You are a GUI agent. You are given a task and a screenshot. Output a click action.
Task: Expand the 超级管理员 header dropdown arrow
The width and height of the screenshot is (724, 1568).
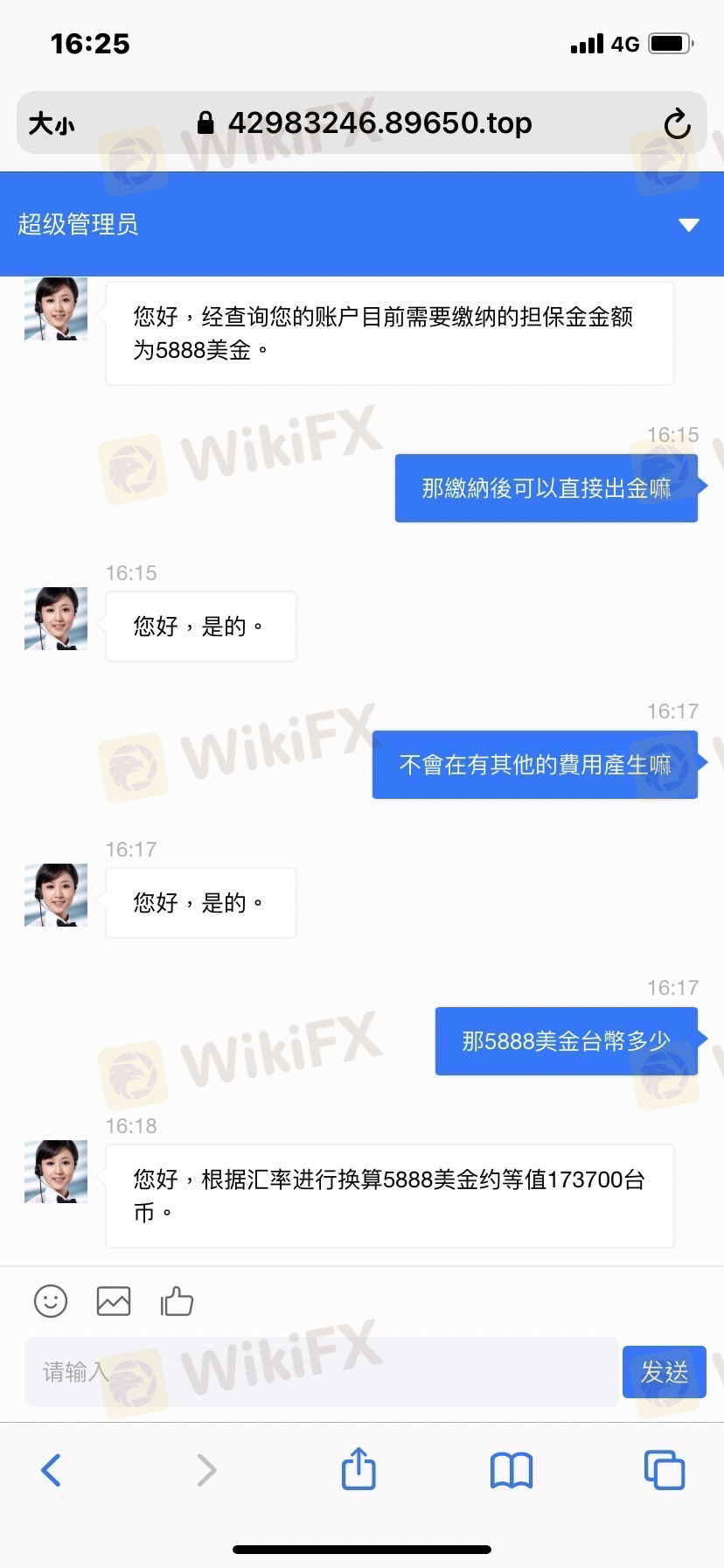(x=689, y=225)
